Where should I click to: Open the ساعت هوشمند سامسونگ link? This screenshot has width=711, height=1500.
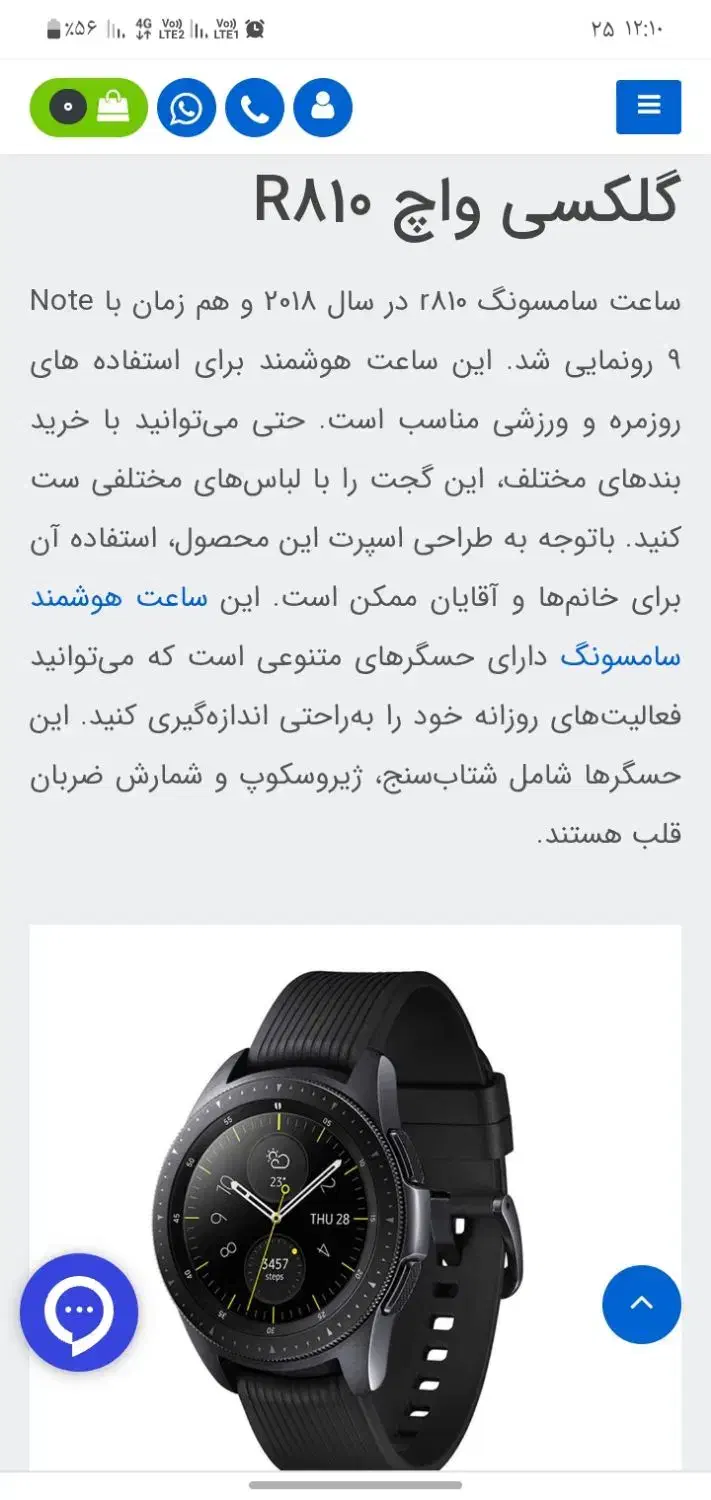[120, 599]
